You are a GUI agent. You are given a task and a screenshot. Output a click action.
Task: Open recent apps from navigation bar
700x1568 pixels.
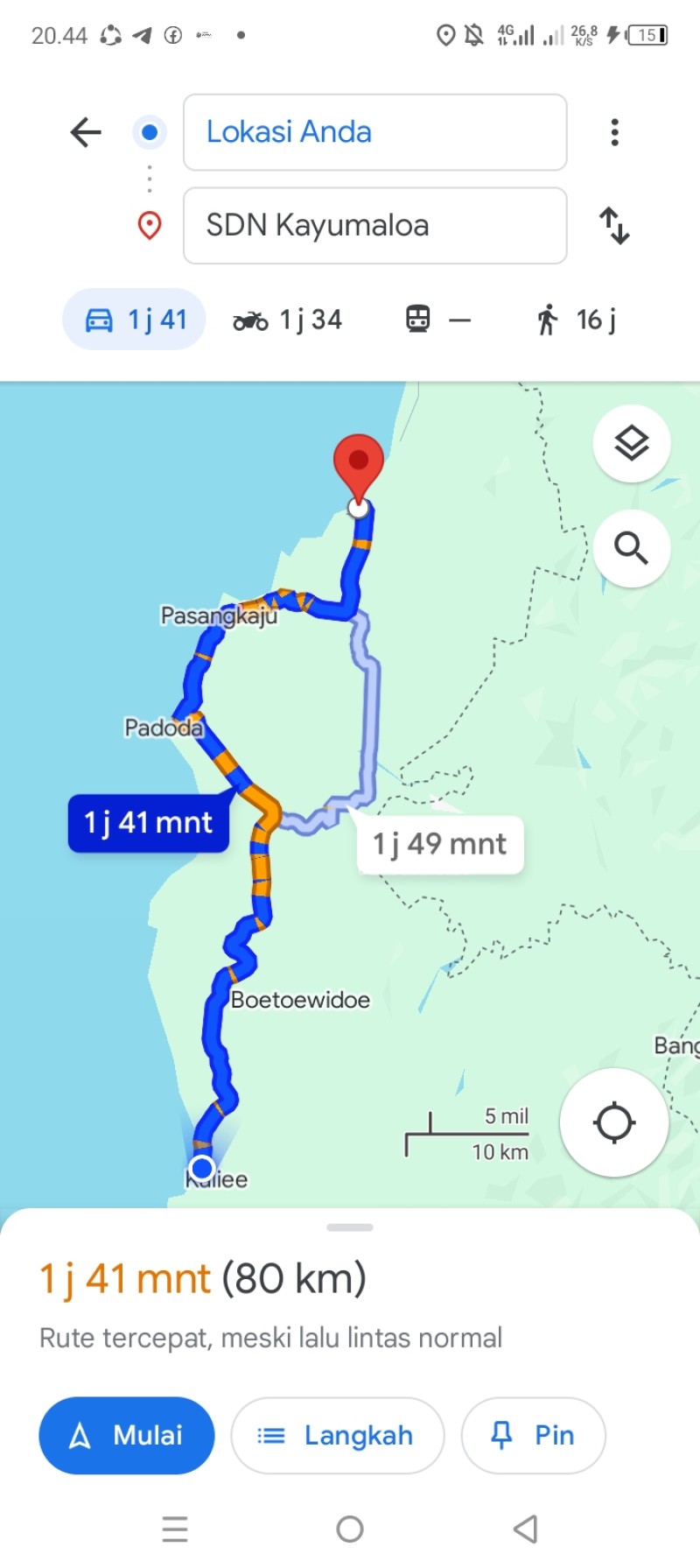(175, 1529)
